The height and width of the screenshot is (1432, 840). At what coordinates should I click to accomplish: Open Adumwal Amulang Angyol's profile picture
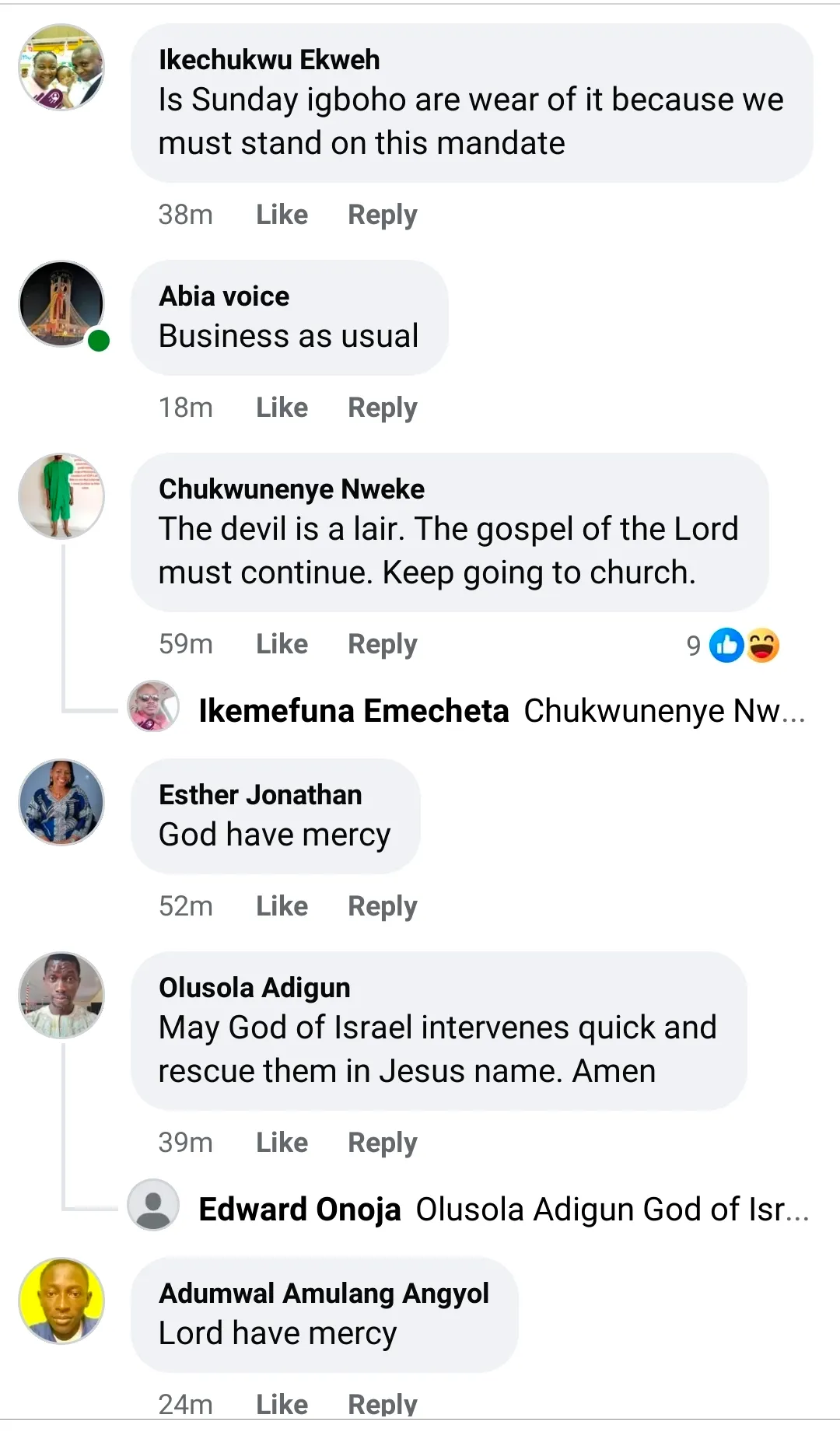click(61, 1301)
